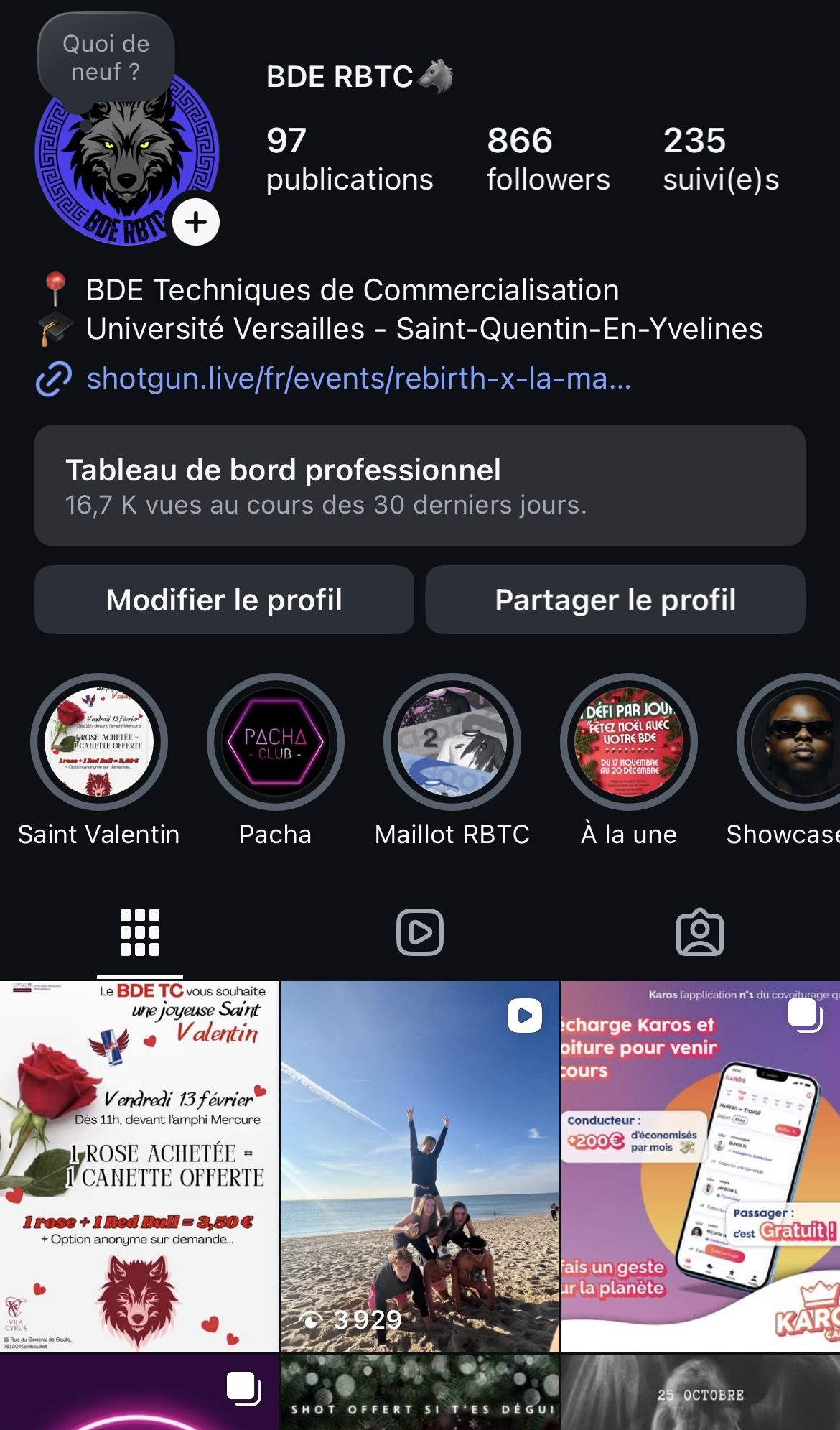Open the tagged photos tab icon
The width and height of the screenshot is (840, 1430).
[700, 933]
